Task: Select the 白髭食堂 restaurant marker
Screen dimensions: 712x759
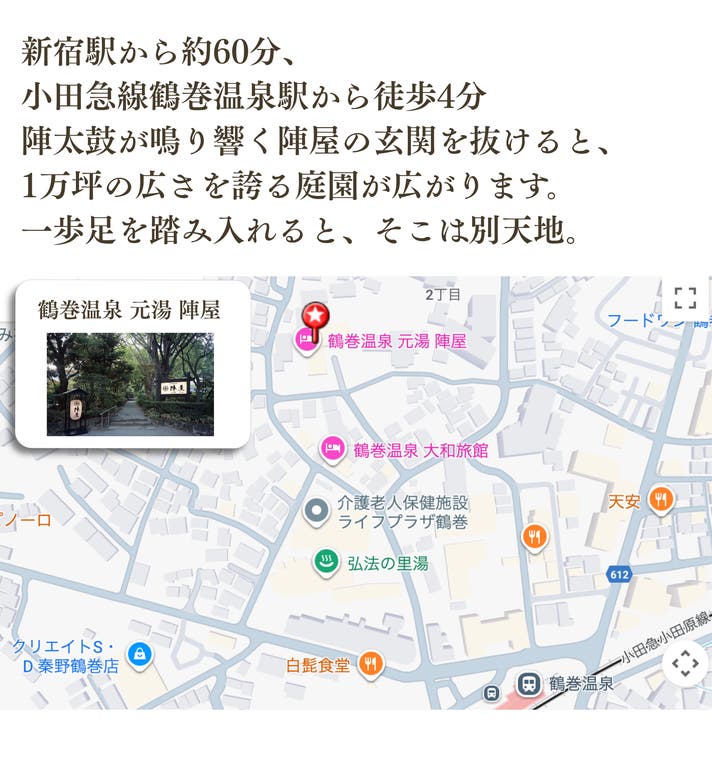Action: point(371,665)
